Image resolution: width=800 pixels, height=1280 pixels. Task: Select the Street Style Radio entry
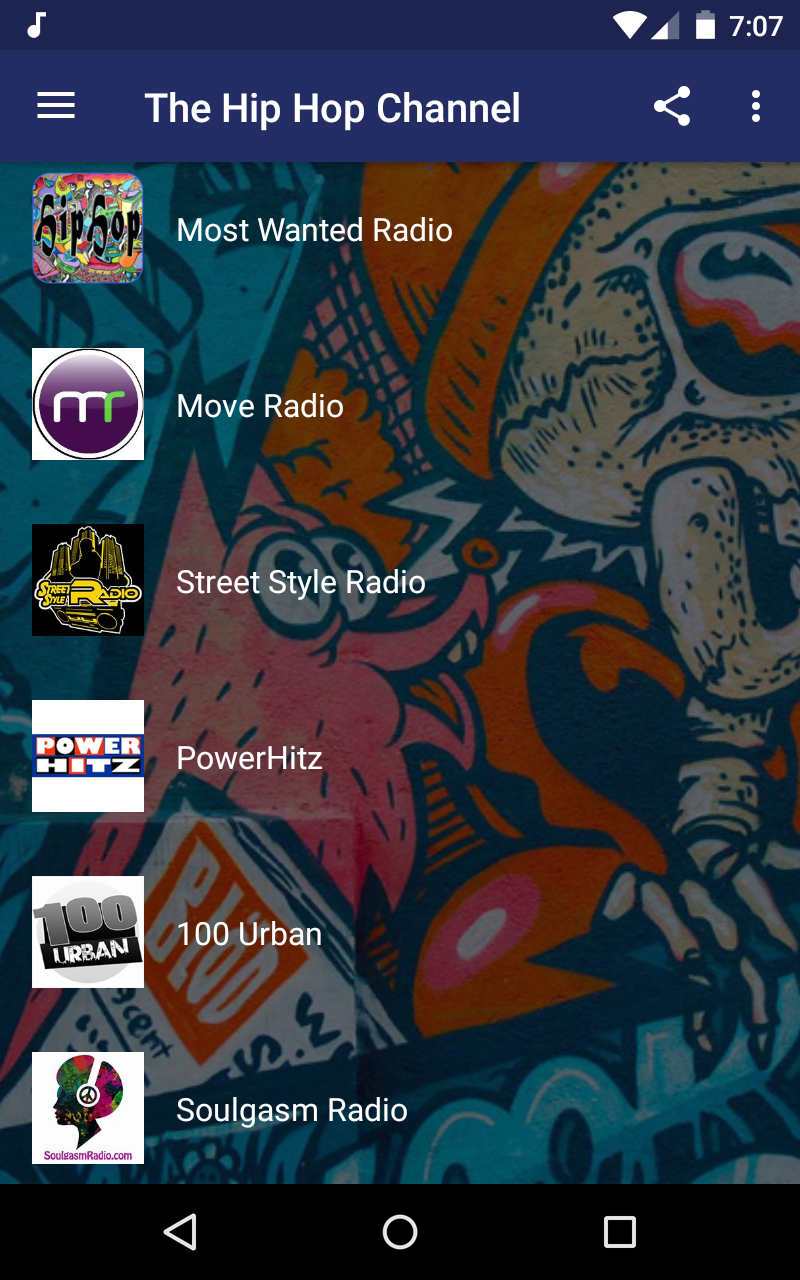pyautogui.click(x=301, y=581)
